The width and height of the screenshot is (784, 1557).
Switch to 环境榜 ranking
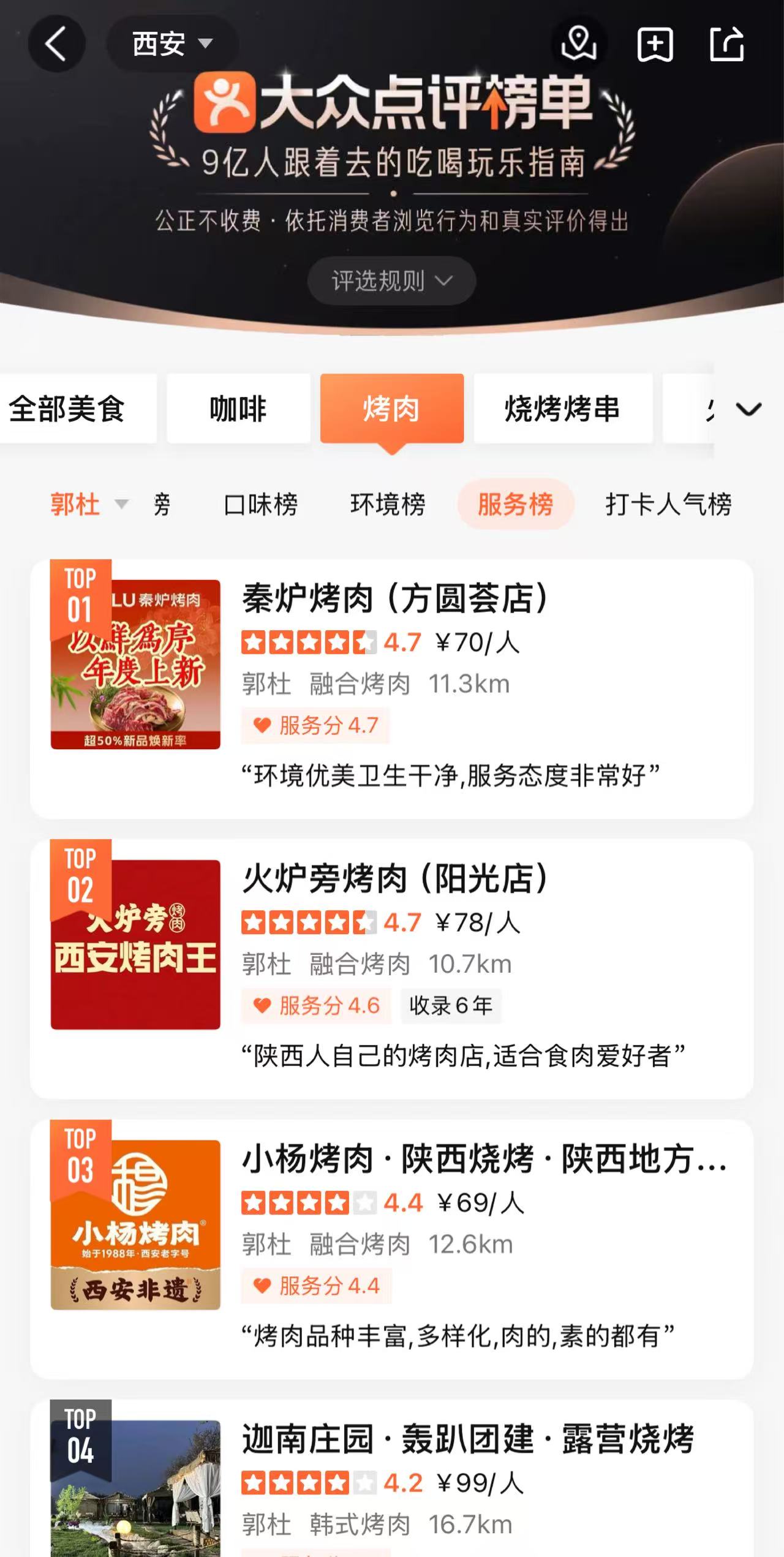click(388, 505)
